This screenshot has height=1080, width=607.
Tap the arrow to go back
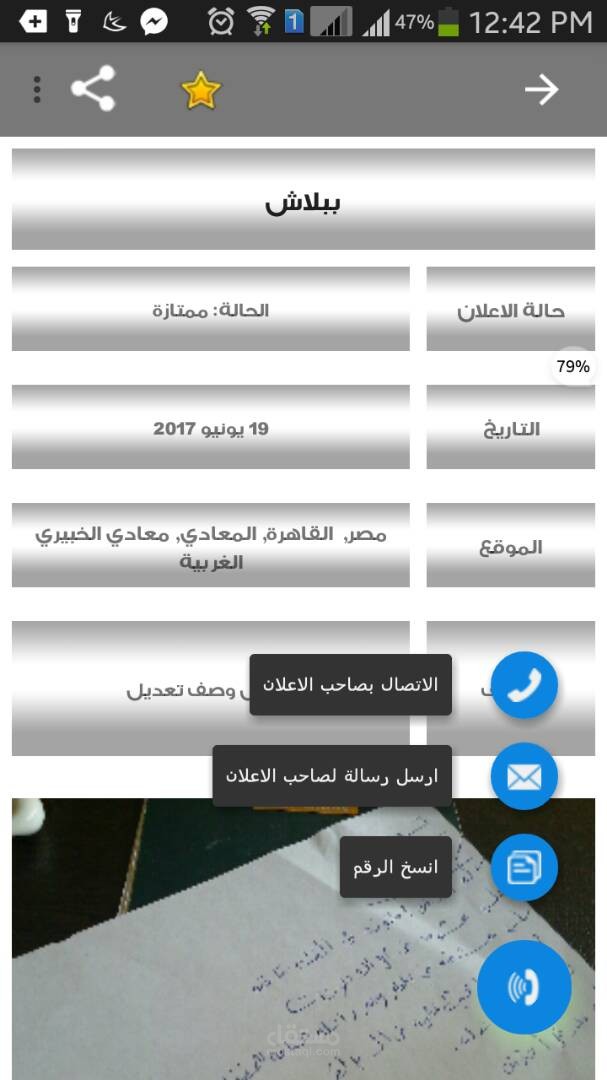541,90
